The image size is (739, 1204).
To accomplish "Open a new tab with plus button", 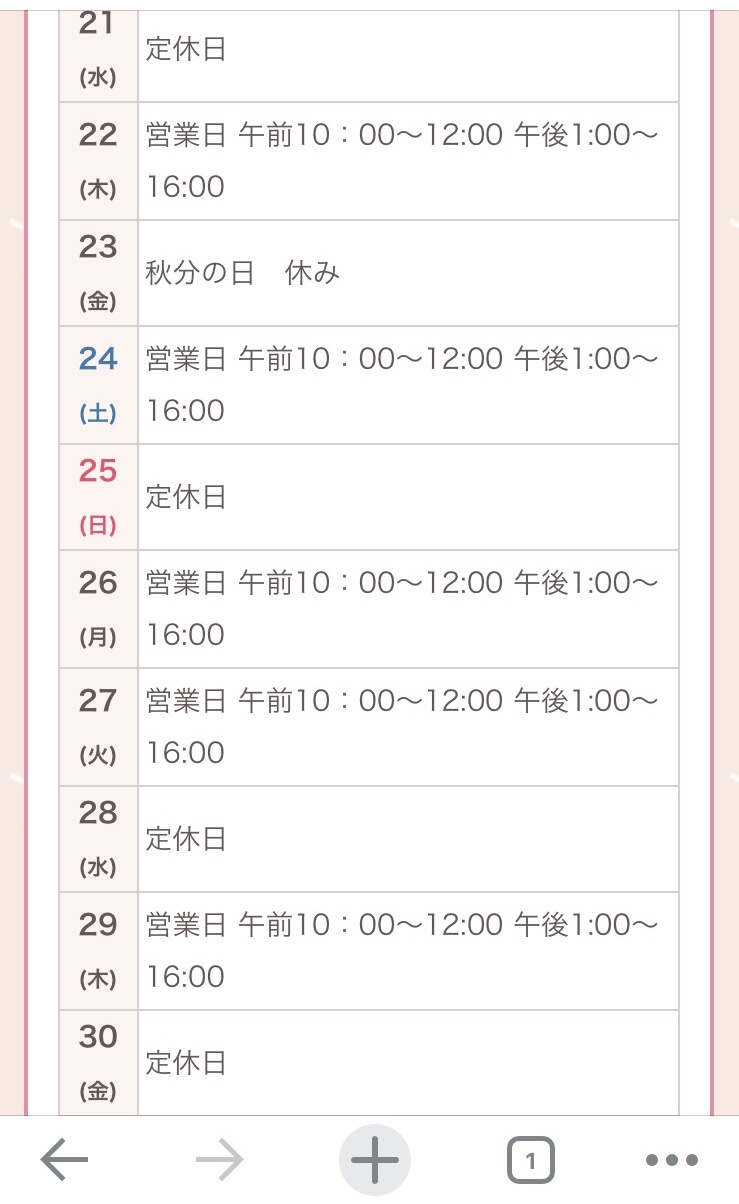I will point(375,1160).
